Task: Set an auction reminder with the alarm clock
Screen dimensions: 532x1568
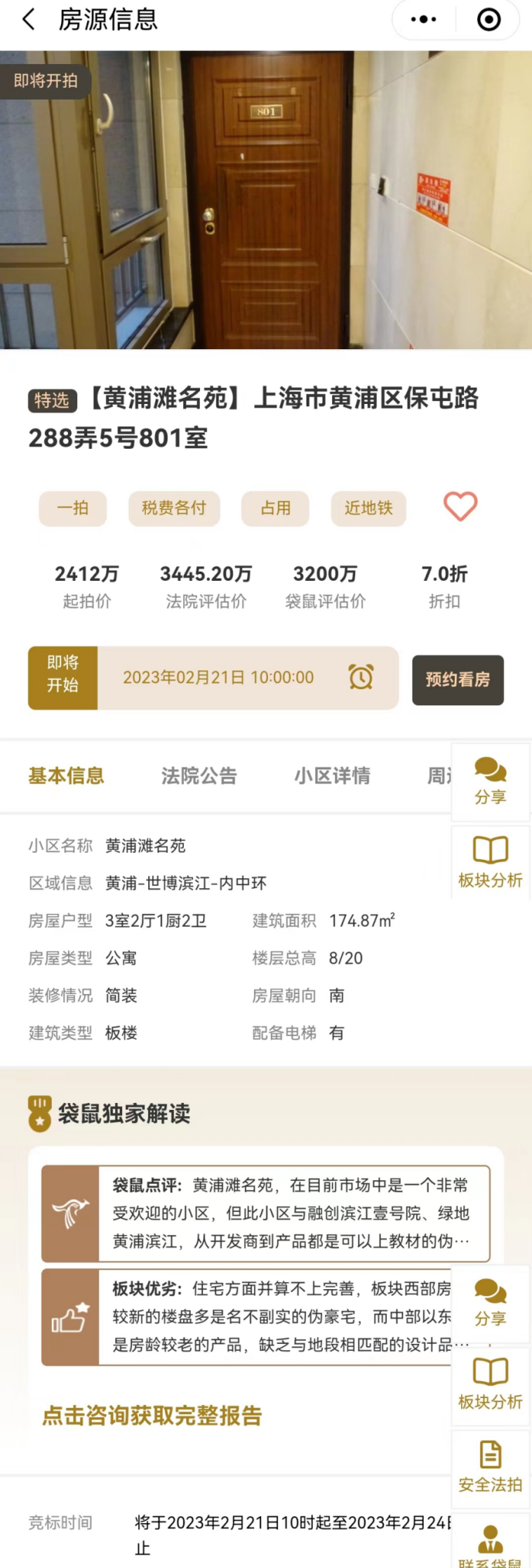Action: click(361, 677)
